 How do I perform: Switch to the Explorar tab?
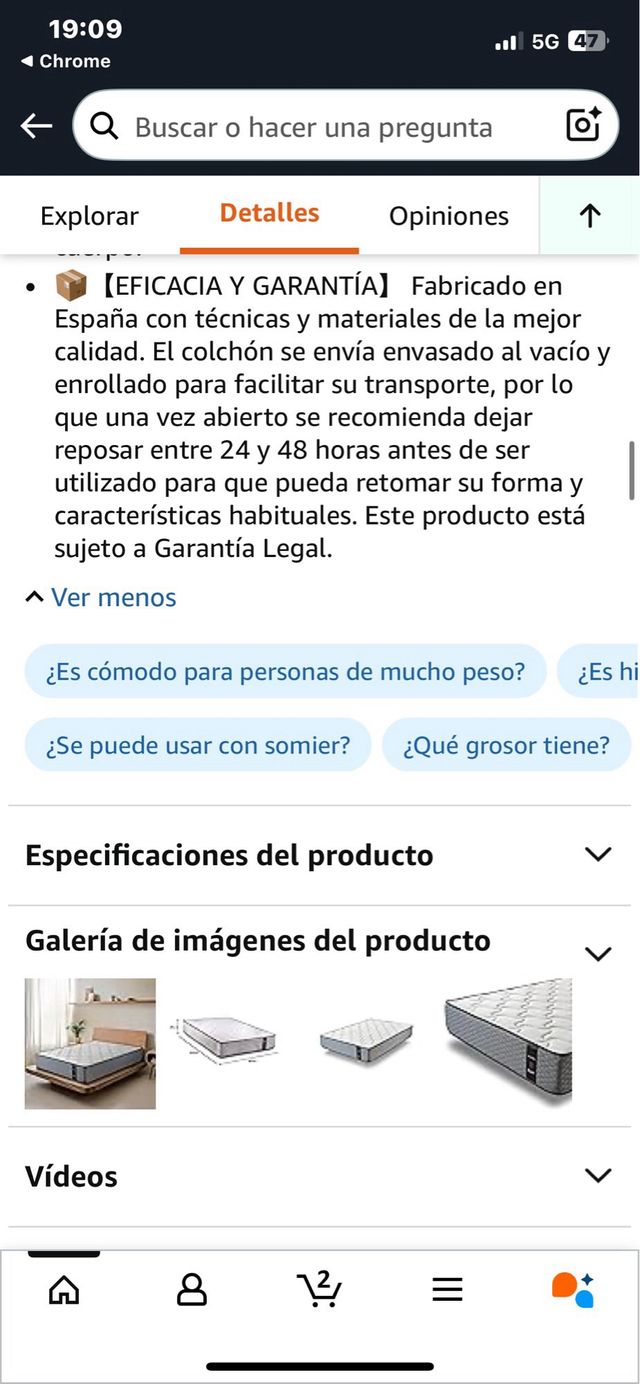(89, 216)
